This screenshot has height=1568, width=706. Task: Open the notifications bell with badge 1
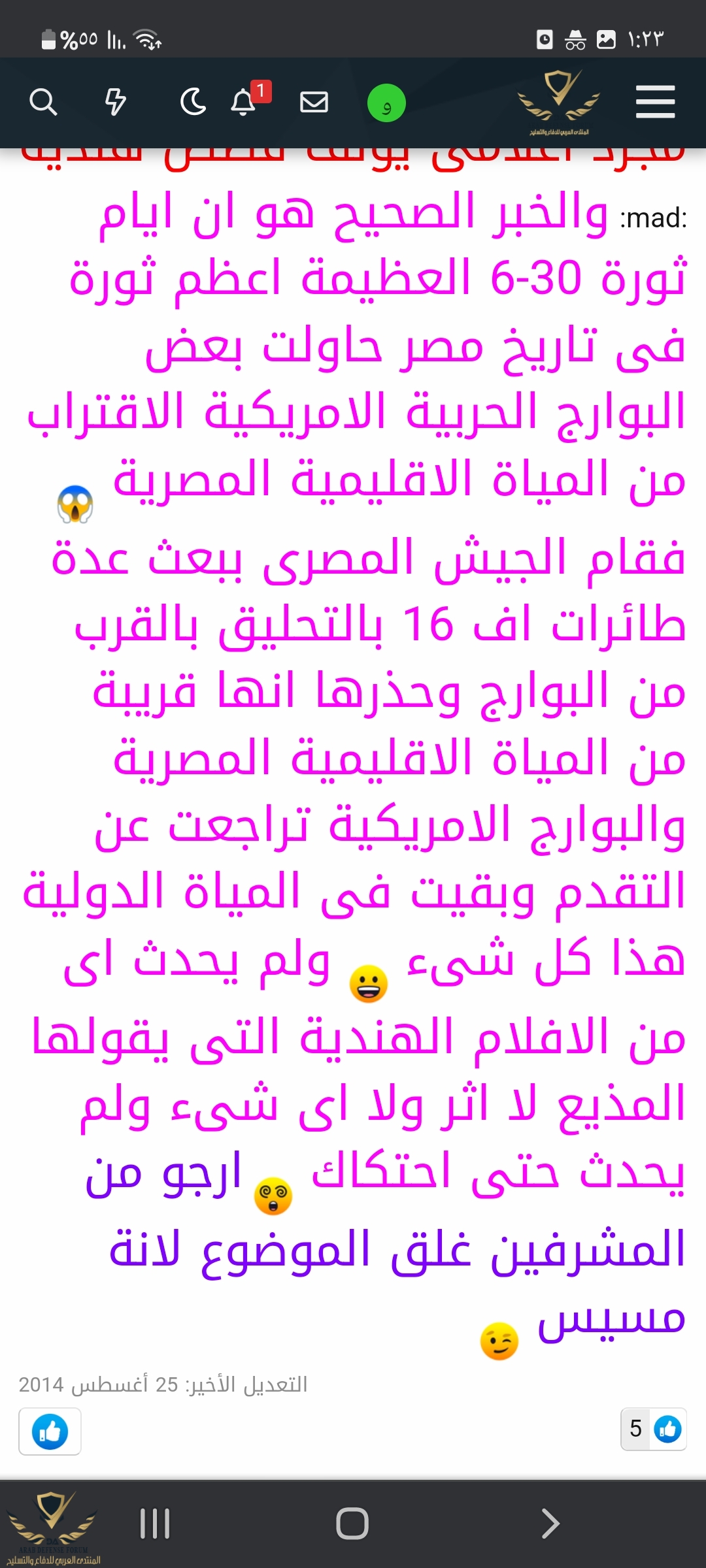(244, 103)
